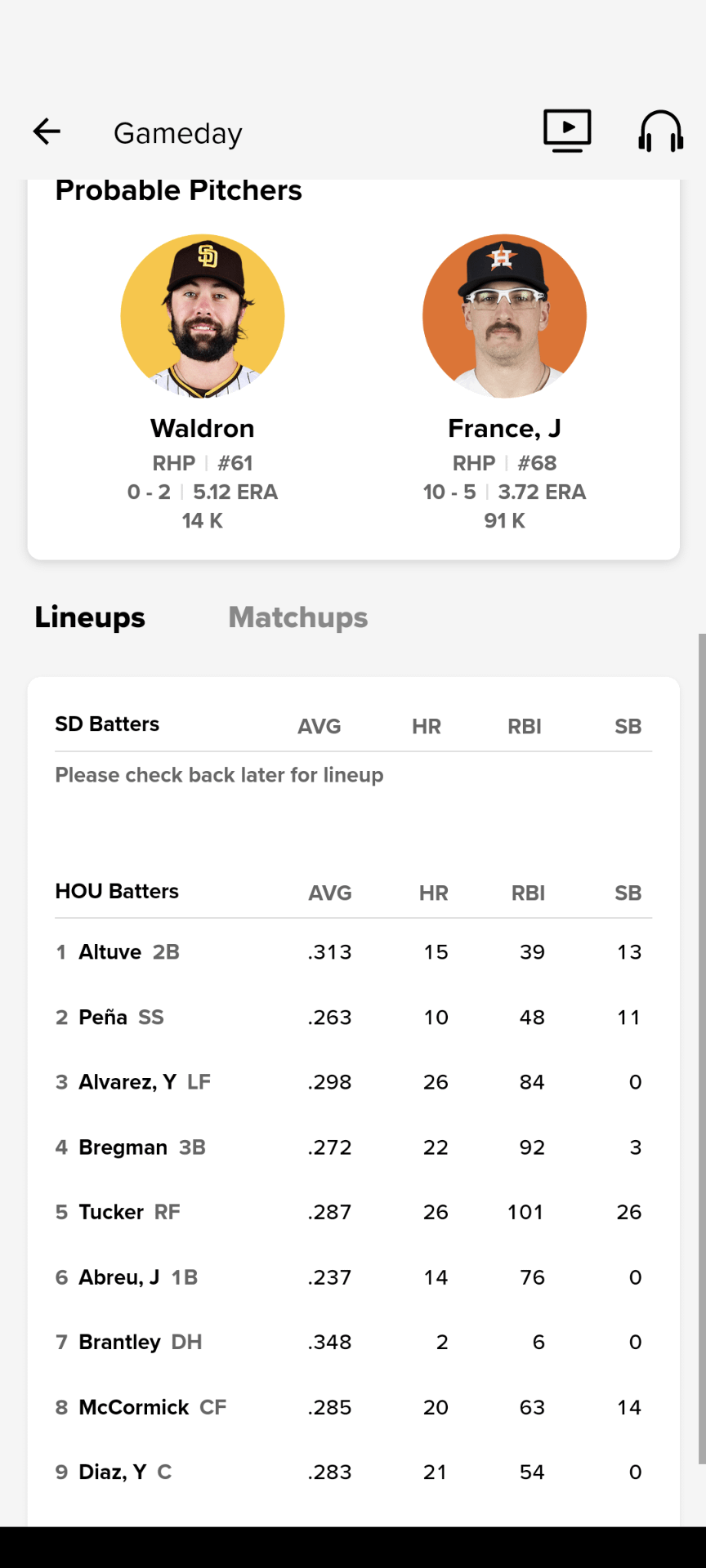Viewport: 706px width, 1568px height.
Task: Select the Lineups tab
Action: coord(90,617)
